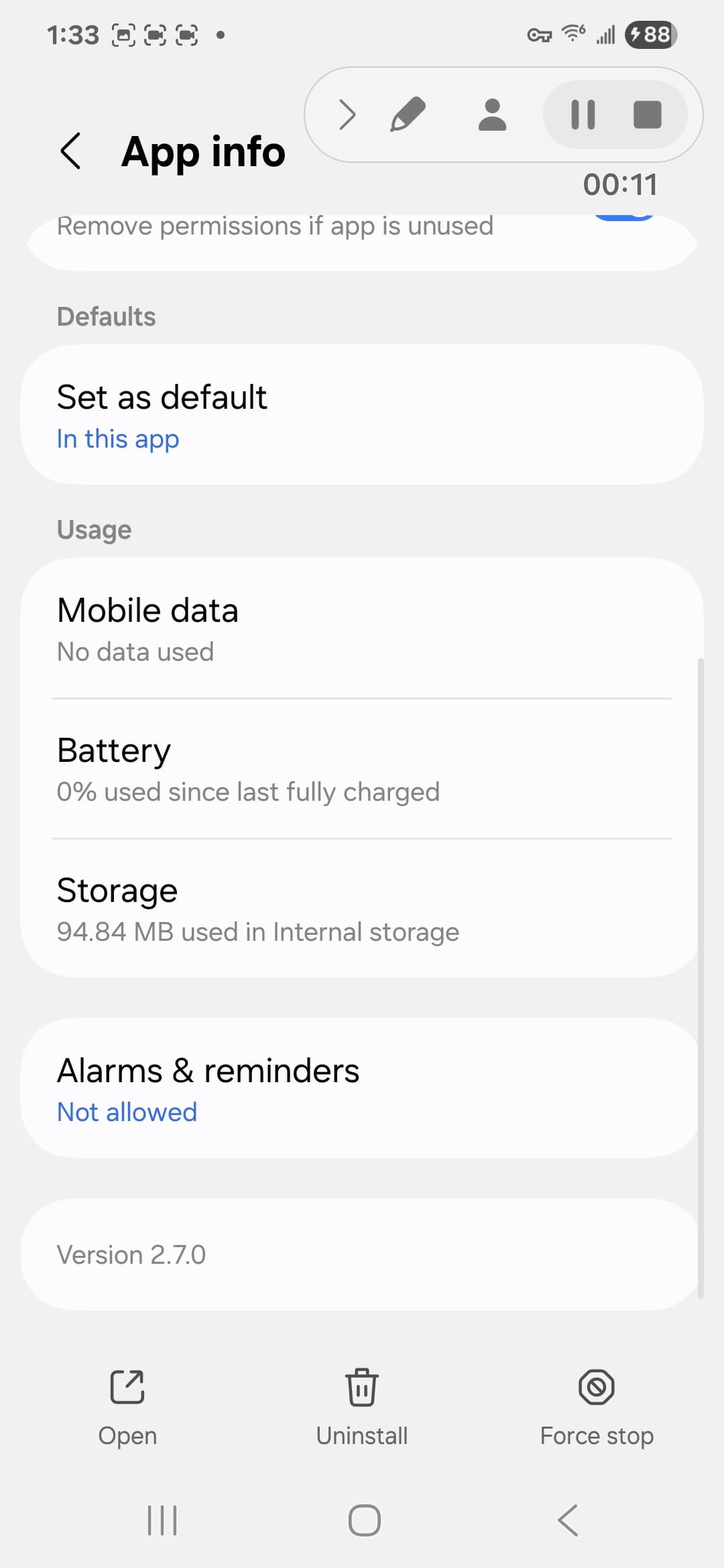Collapse the recorder toolbar arrow

[347, 115]
